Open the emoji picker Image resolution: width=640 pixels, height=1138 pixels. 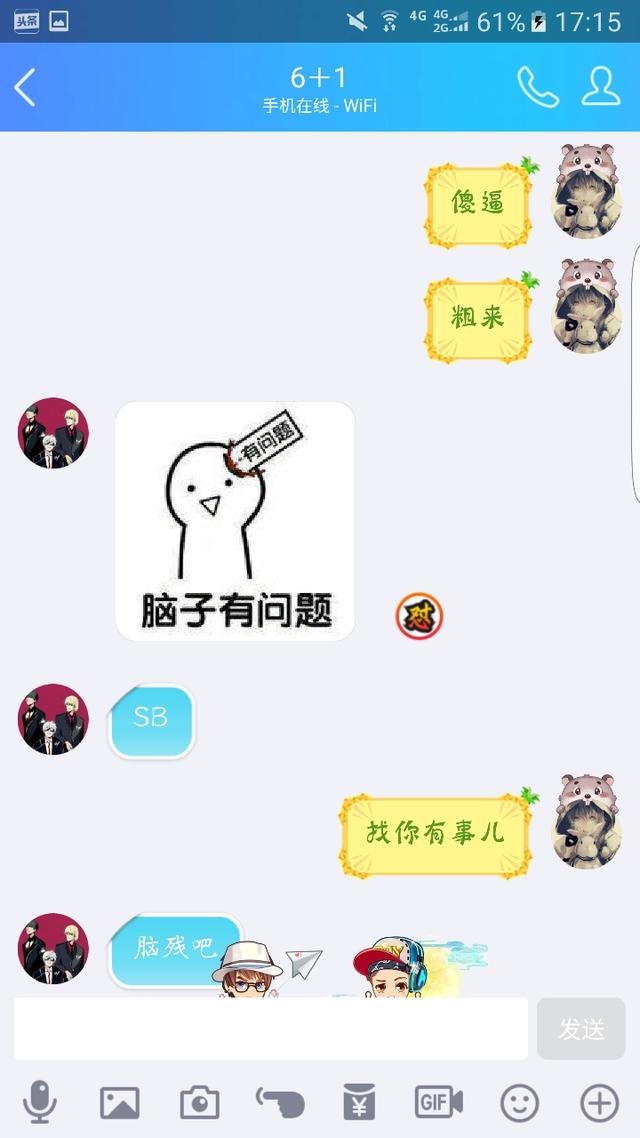coord(519,1103)
